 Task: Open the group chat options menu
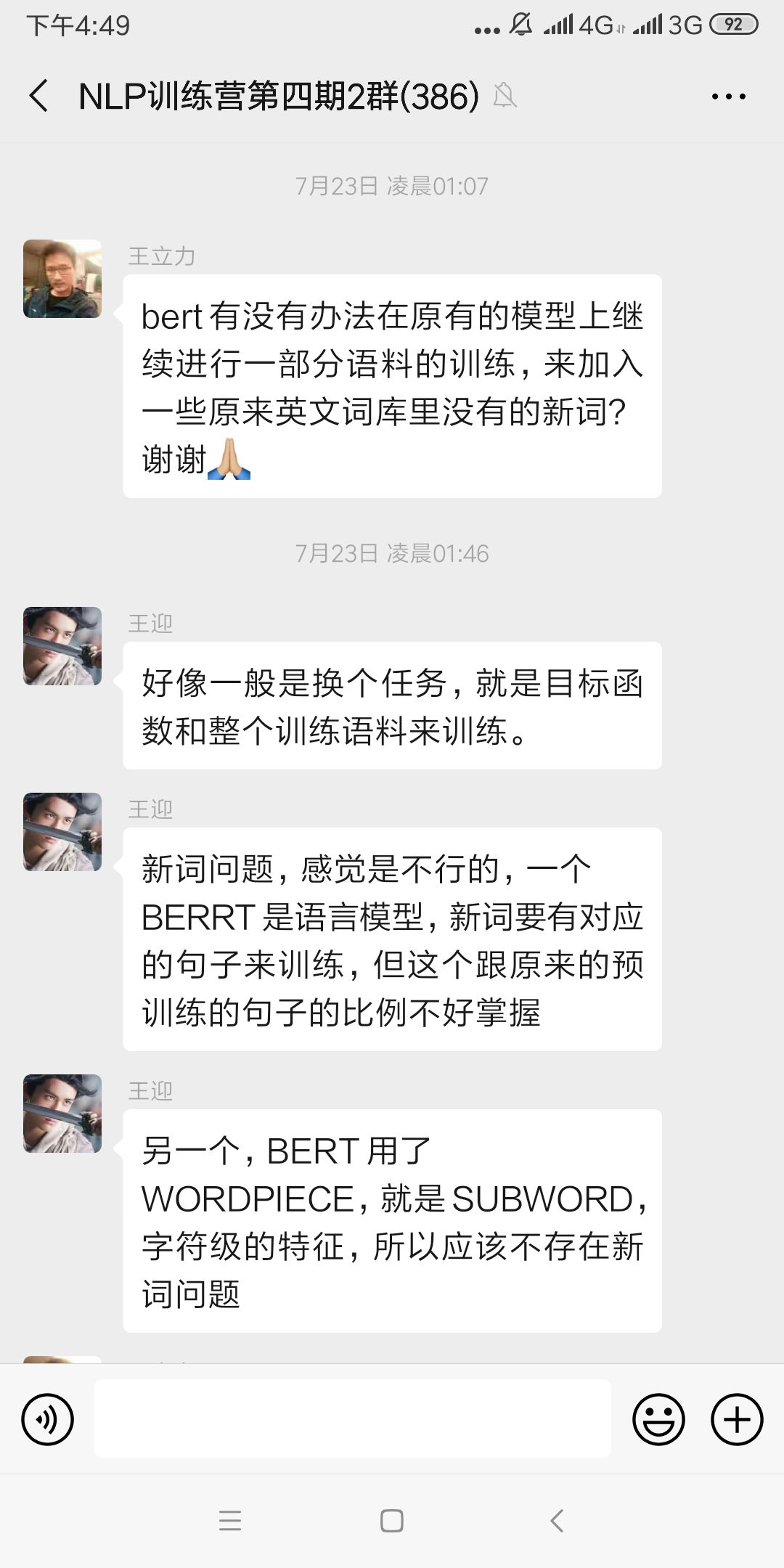coord(728,96)
